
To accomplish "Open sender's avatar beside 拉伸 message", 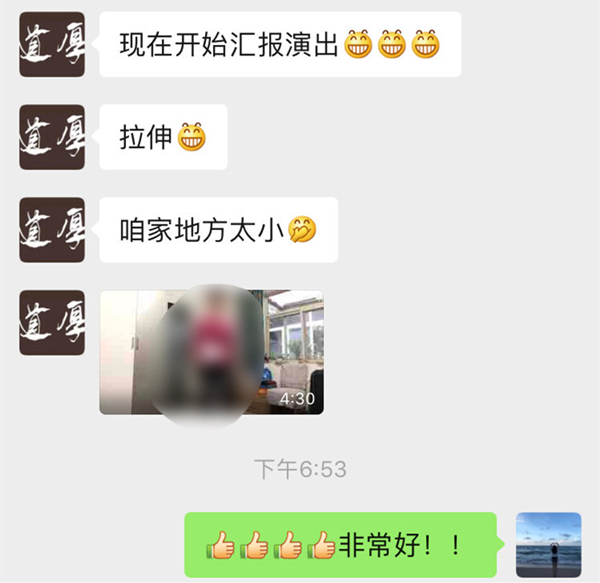I will click(52, 137).
